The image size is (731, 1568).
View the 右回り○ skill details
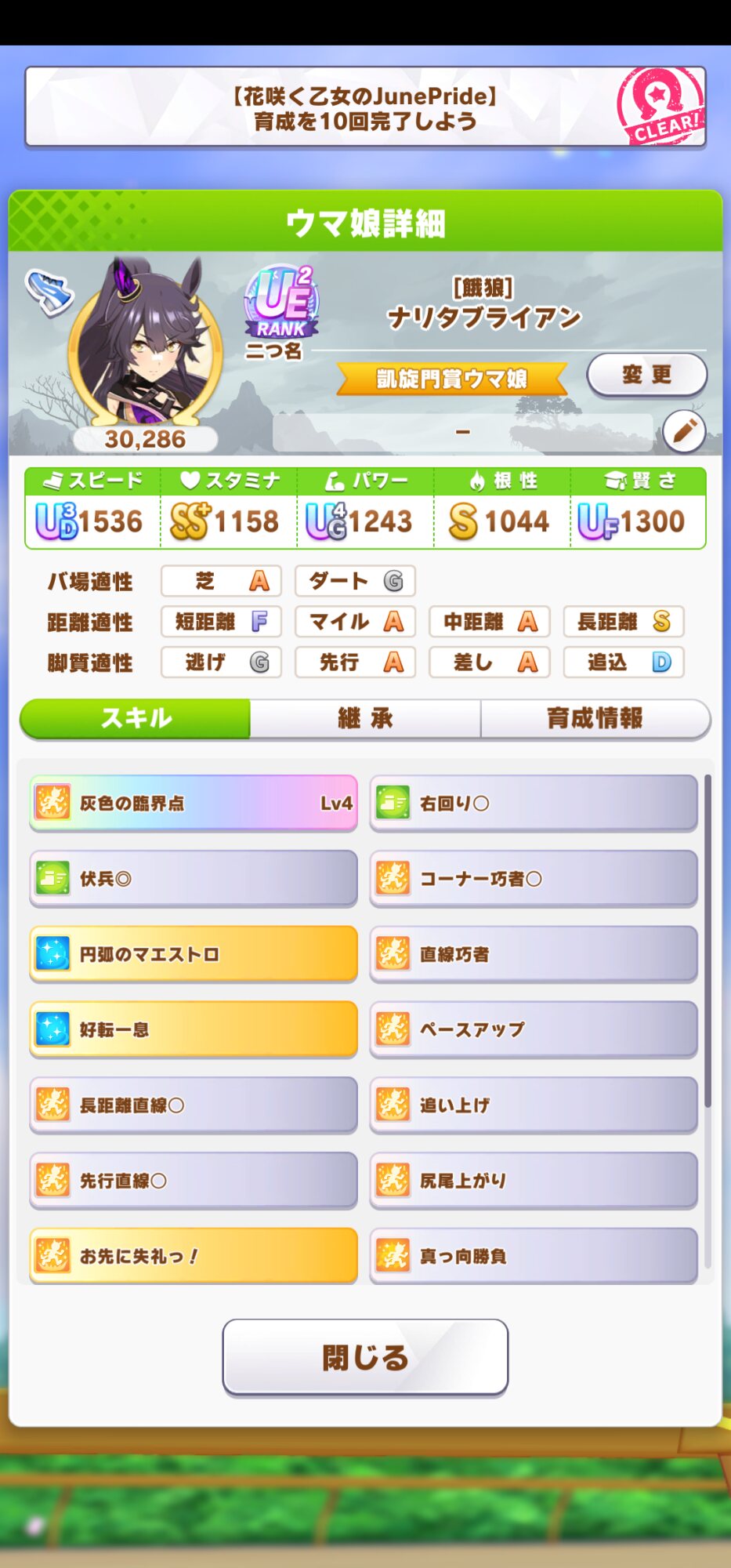click(534, 803)
